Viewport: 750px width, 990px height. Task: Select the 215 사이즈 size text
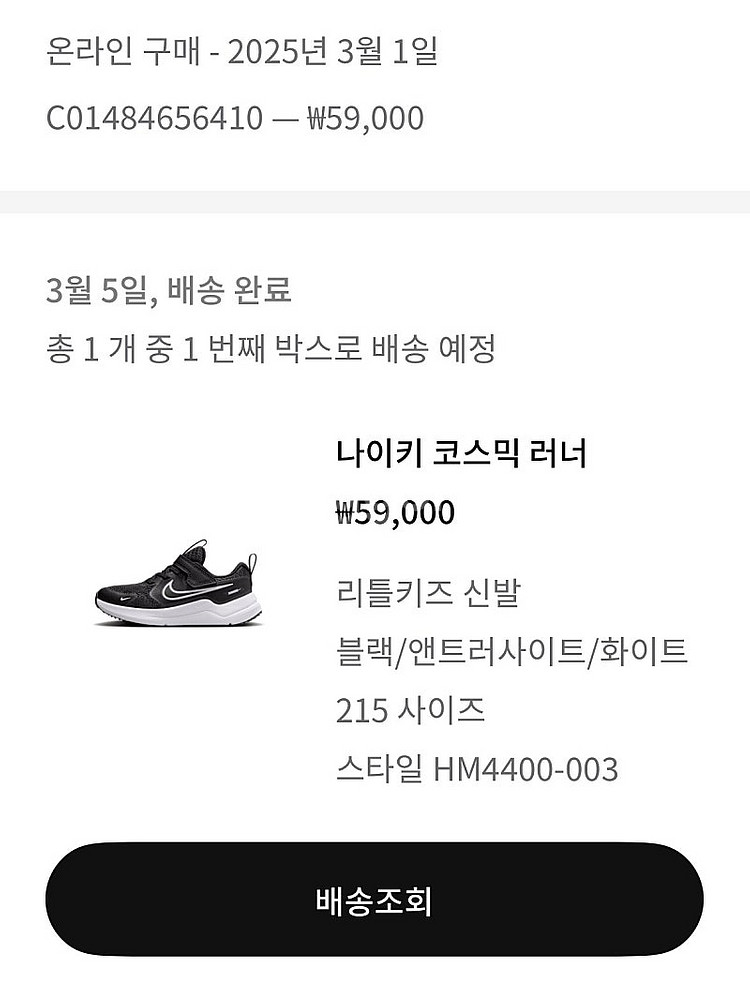410,711
